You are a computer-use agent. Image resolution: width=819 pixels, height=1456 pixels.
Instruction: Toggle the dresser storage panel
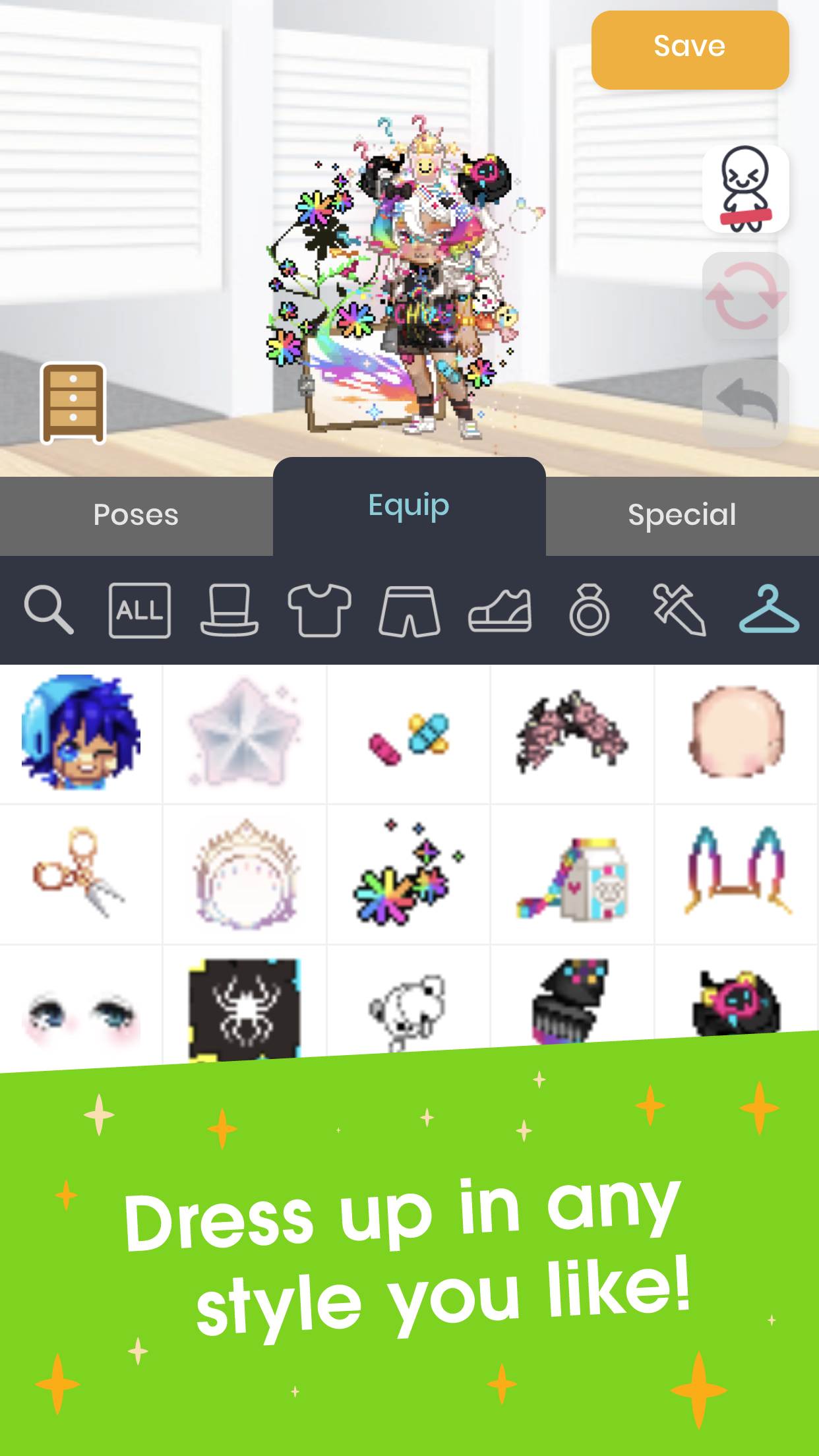pyautogui.click(x=74, y=404)
